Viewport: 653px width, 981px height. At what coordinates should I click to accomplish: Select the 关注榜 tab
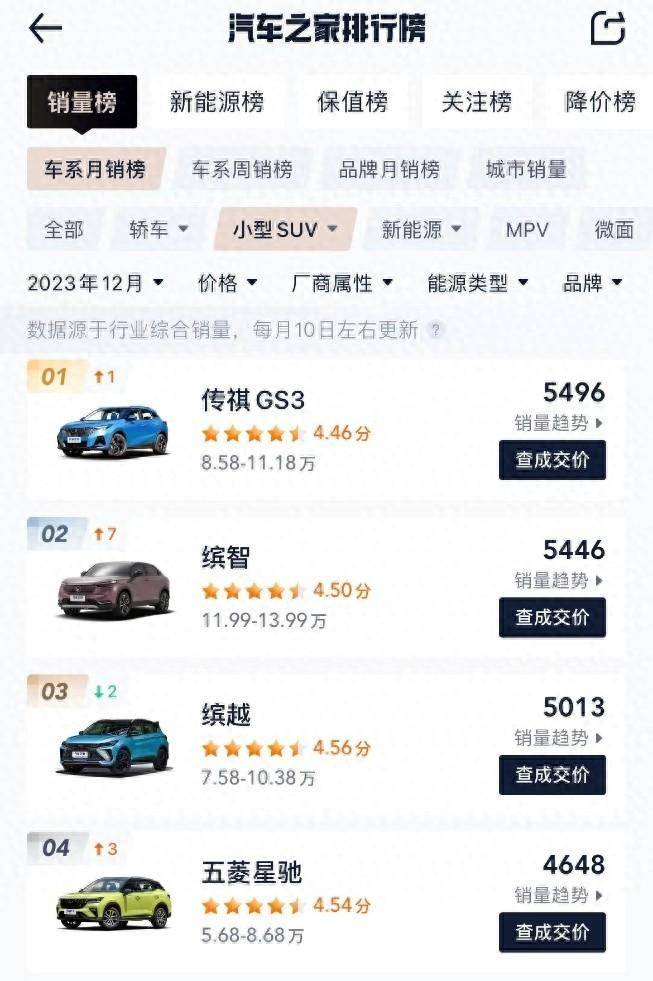(476, 102)
